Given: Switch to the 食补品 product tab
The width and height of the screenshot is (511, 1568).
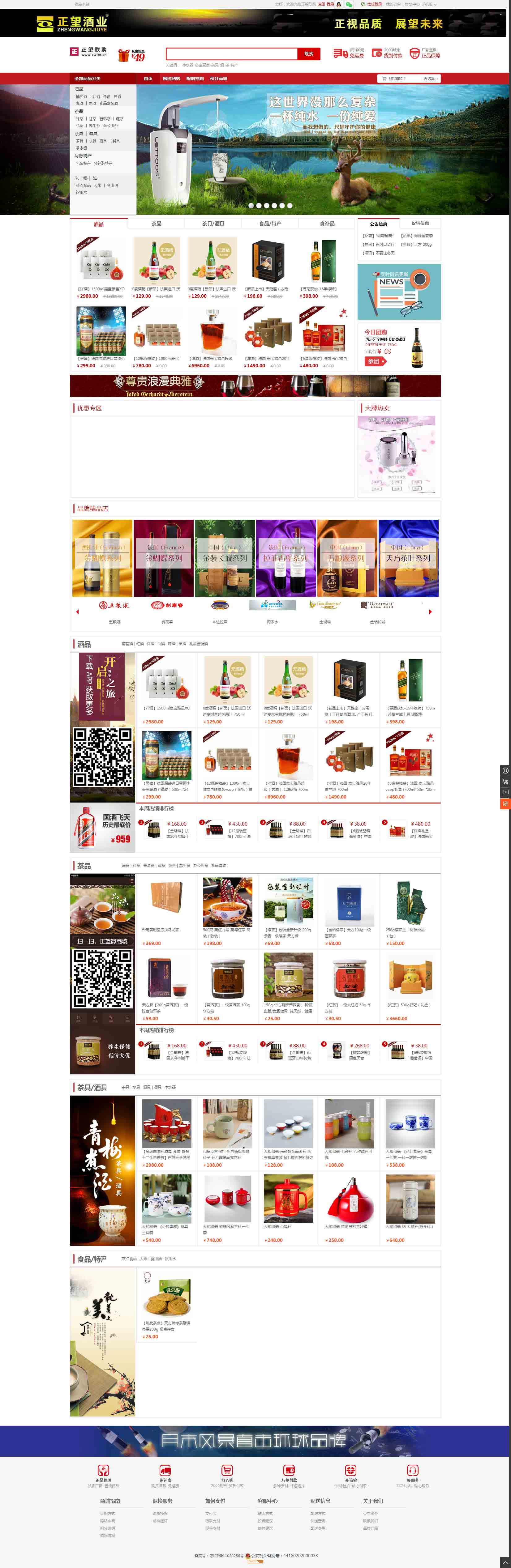Looking at the screenshot, I should (327, 224).
